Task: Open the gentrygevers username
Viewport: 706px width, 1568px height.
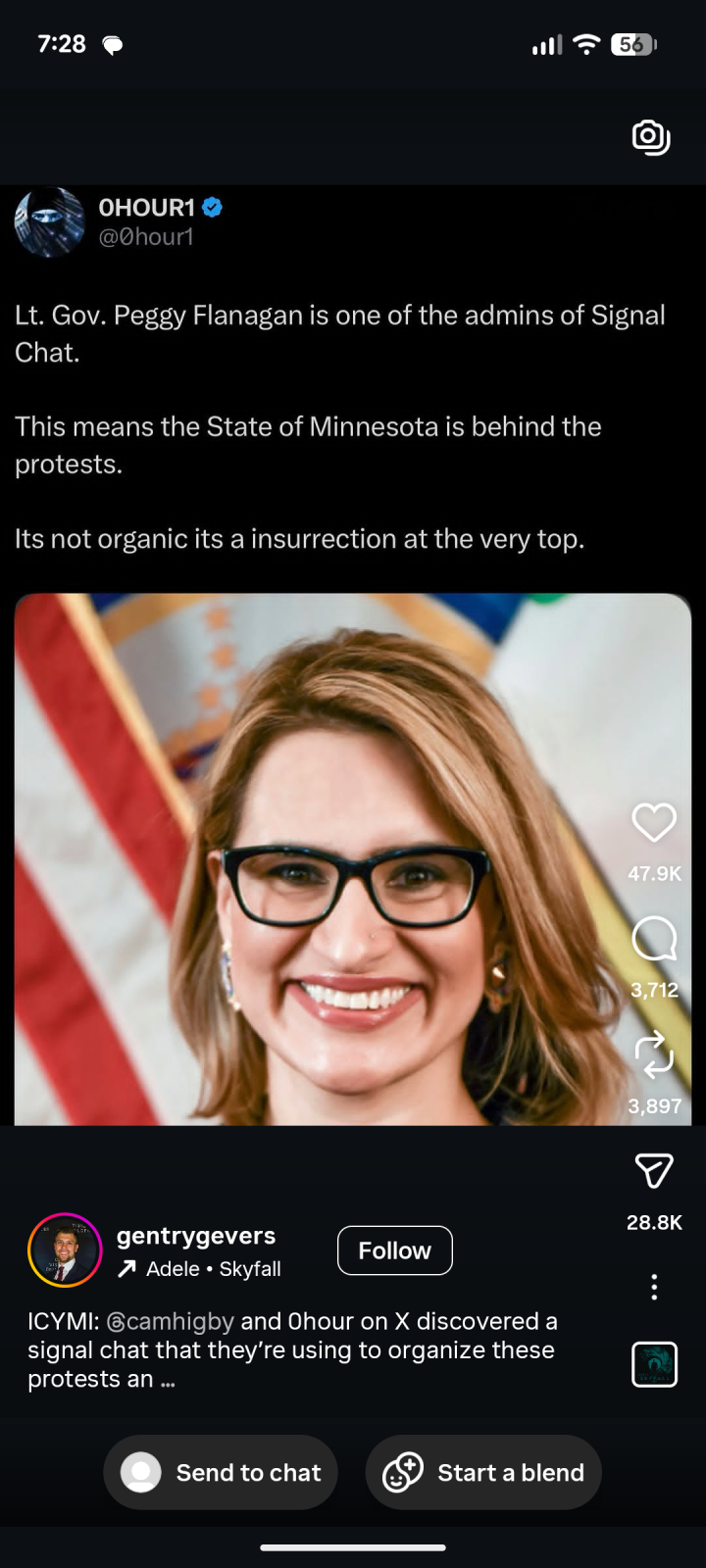Action: [x=196, y=1236]
